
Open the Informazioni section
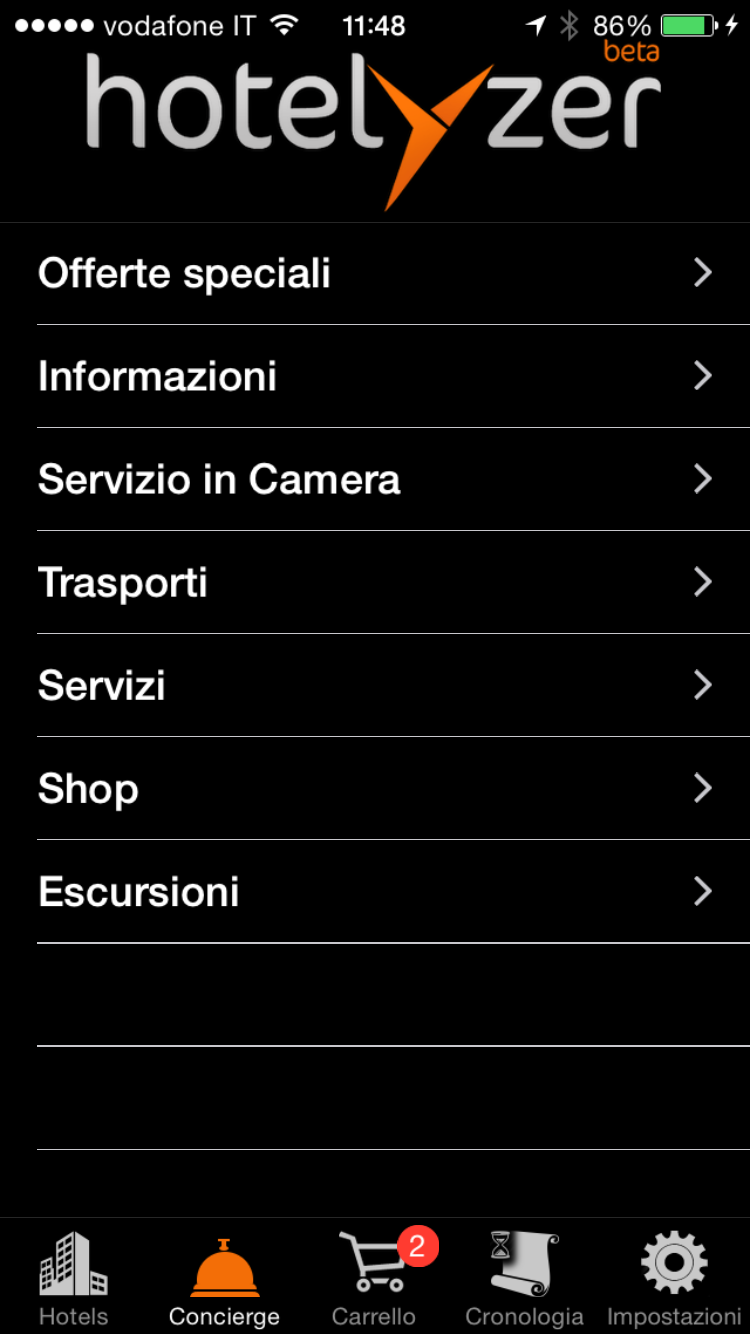[x=375, y=376]
